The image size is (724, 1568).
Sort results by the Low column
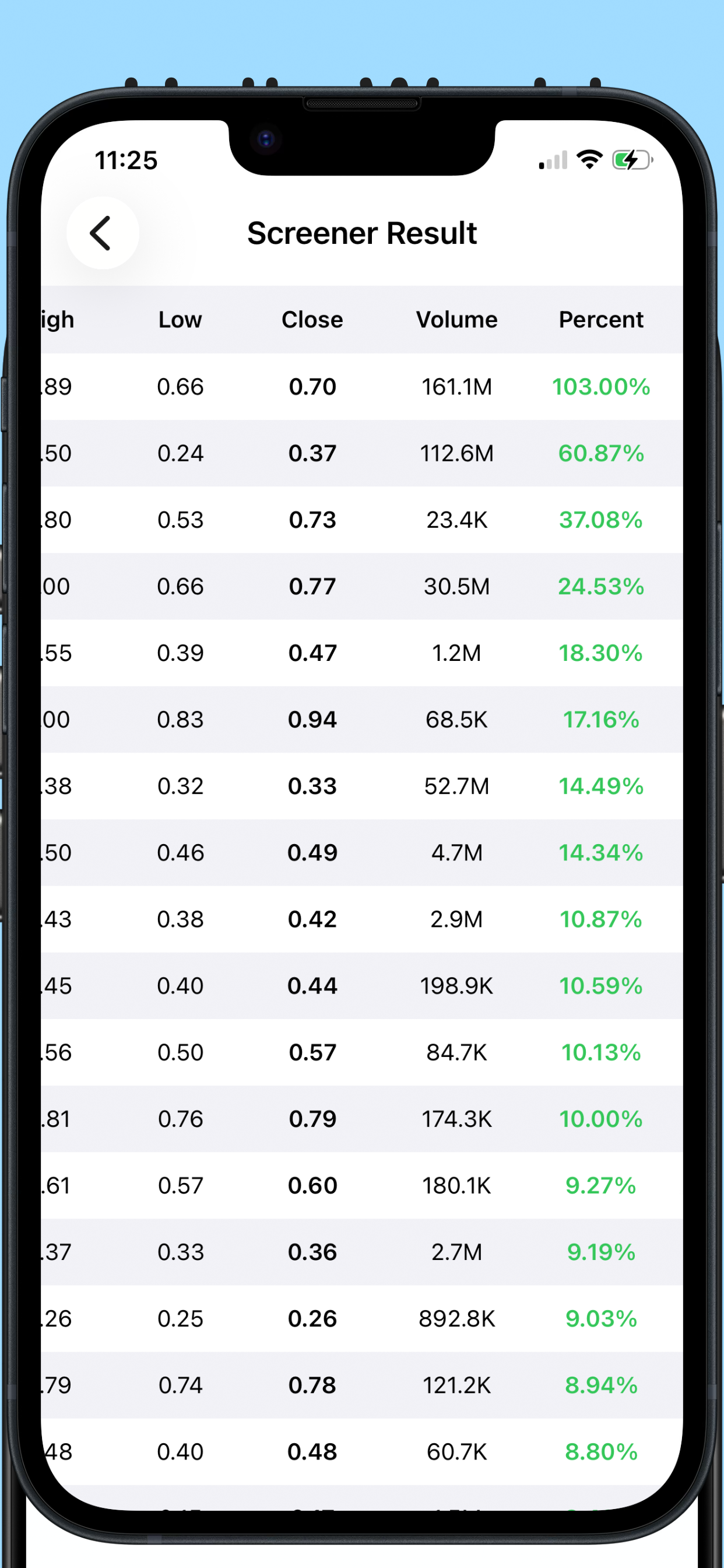pyautogui.click(x=180, y=320)
